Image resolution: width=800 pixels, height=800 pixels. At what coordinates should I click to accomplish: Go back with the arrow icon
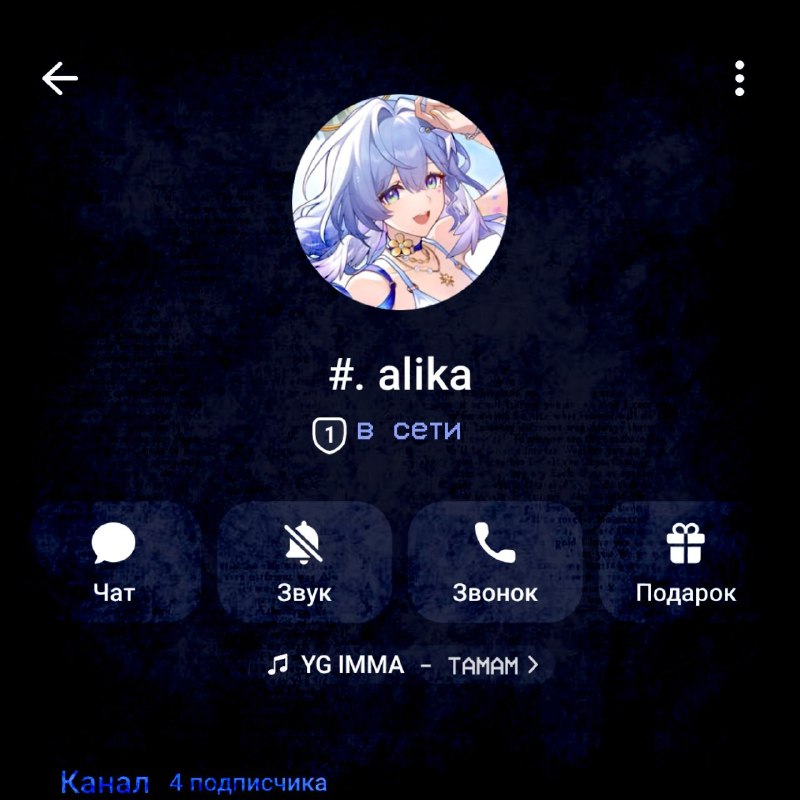60,79
